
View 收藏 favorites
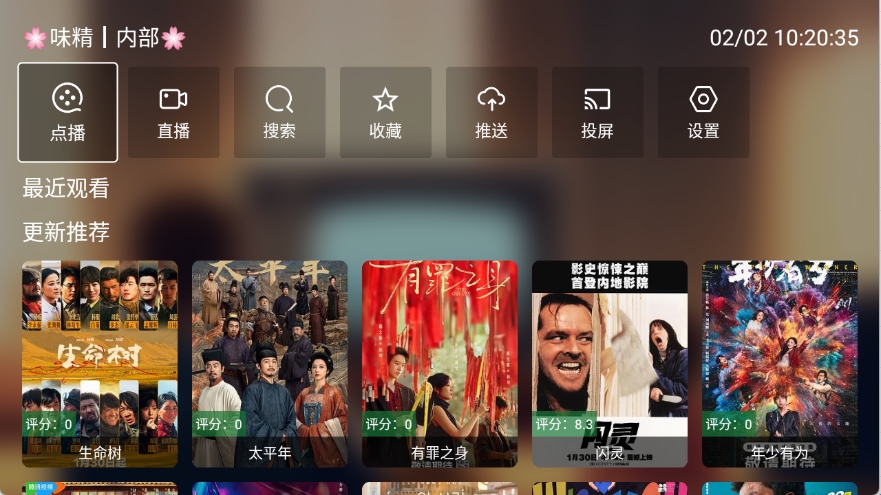(x=385, y=112)
